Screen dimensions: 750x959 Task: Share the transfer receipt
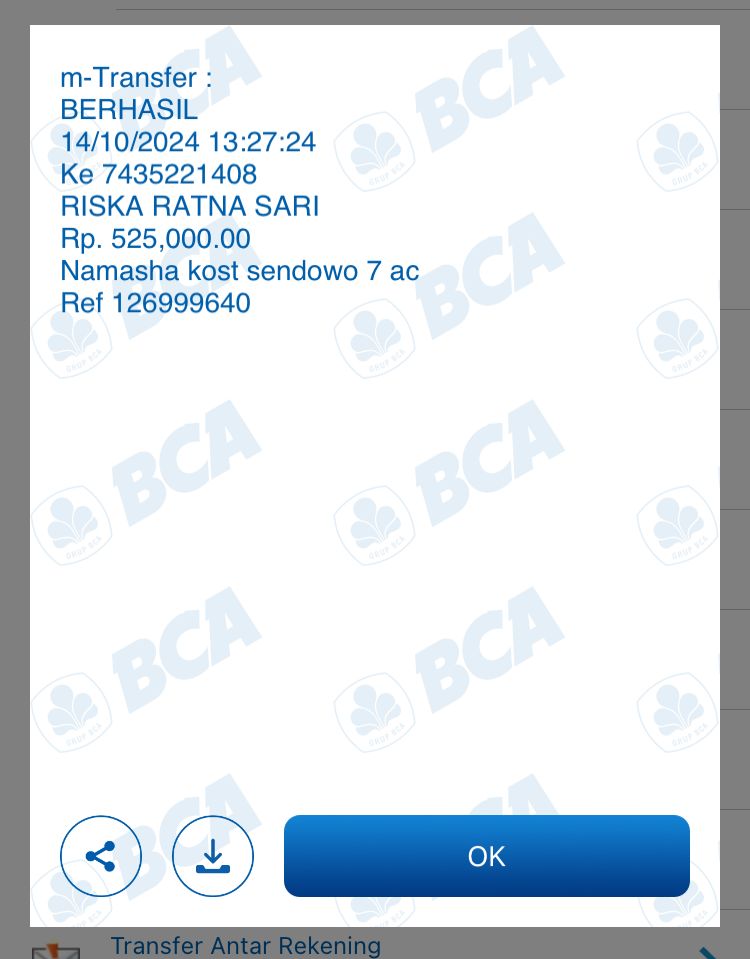tap(101, 856)
